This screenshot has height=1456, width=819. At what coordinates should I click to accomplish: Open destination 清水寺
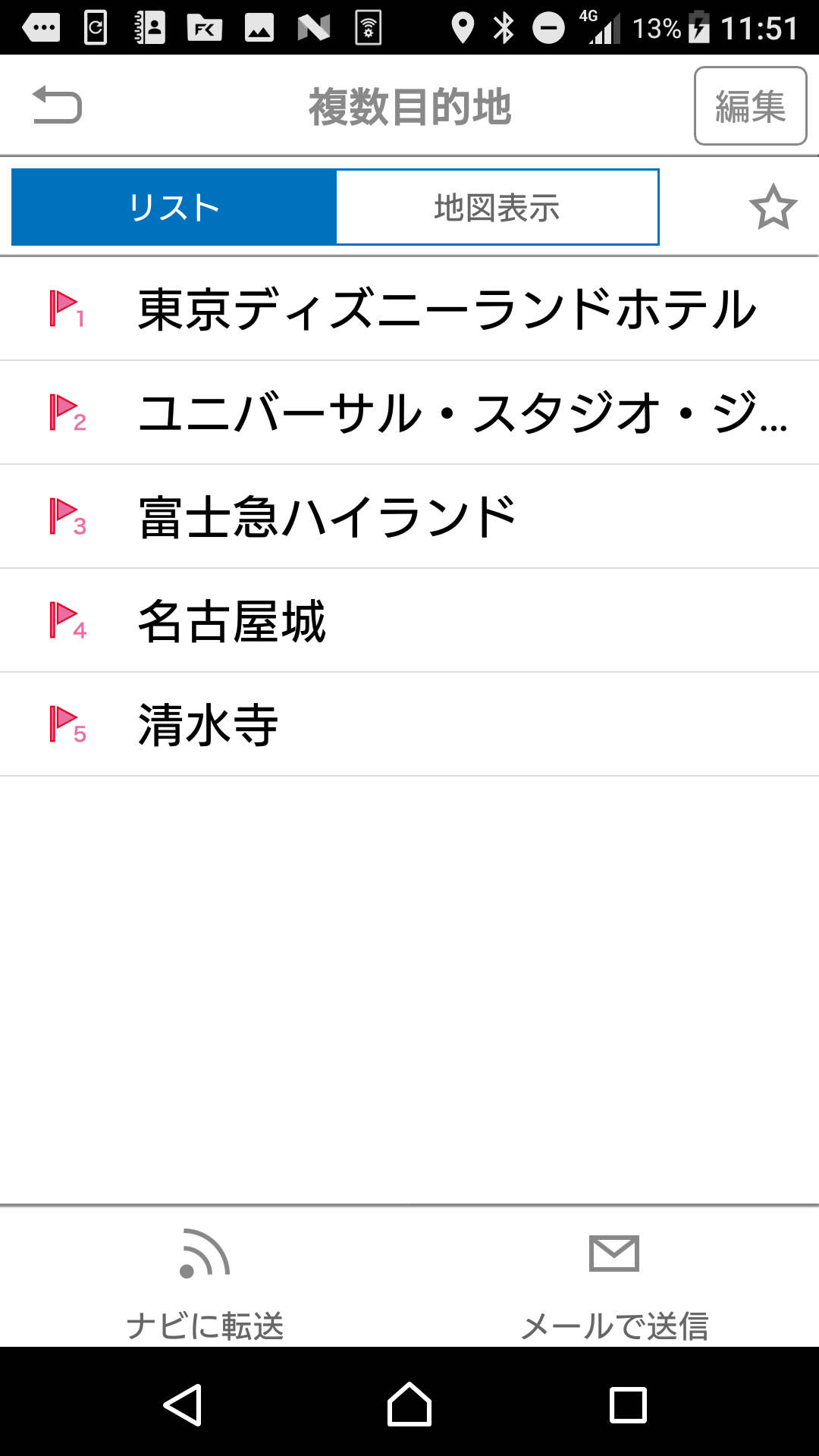409,724
